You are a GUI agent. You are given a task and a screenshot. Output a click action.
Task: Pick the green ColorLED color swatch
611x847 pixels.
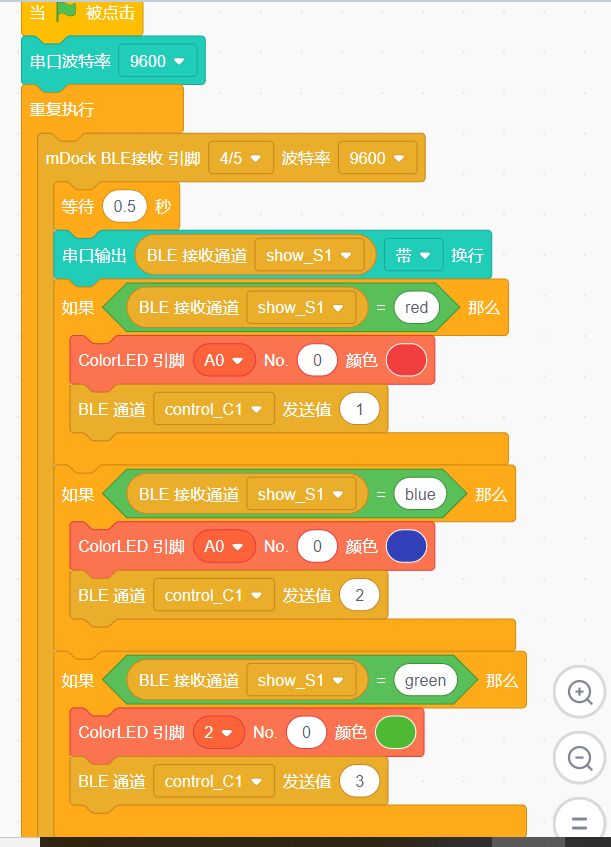pyautogui.click(x=396, y=732)
